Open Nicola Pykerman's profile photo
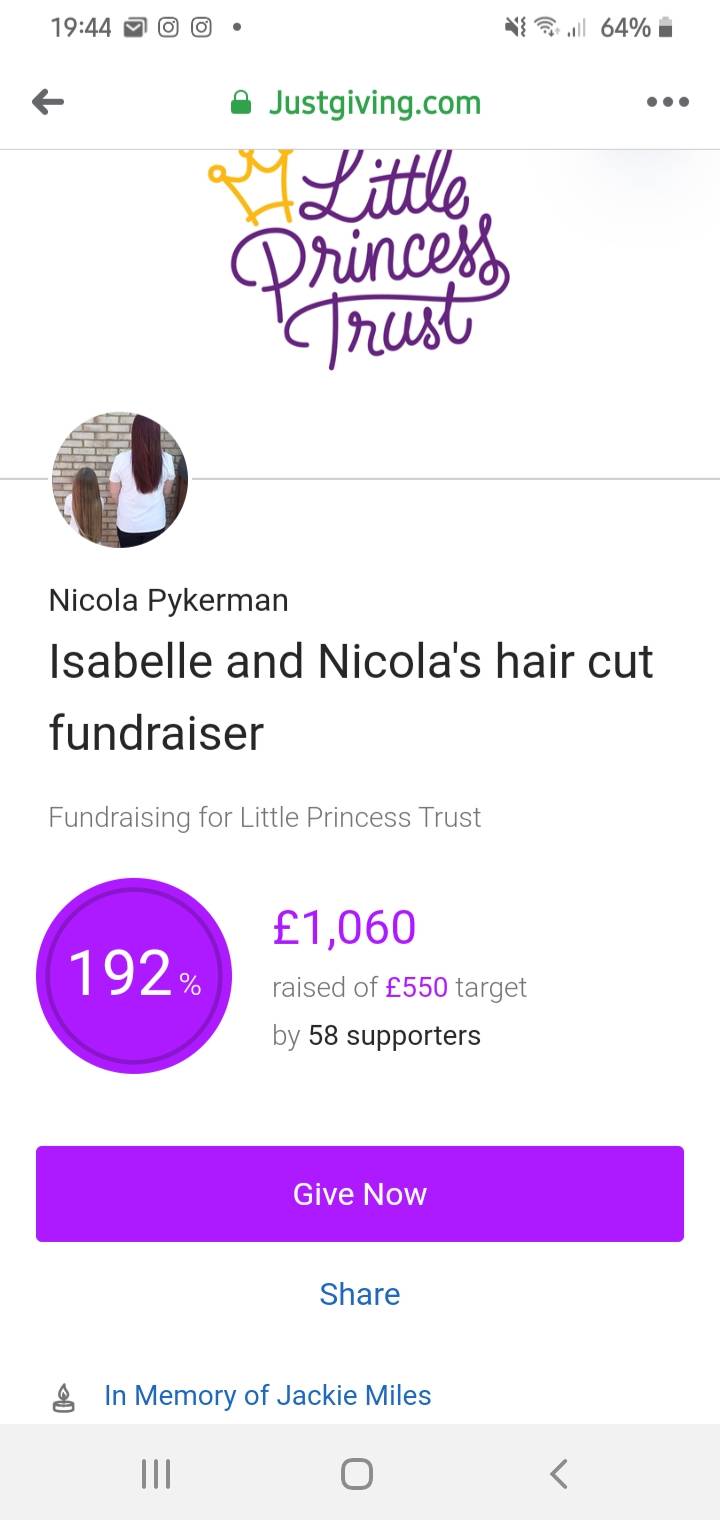The height and width of the screenshot is (1520, 720). coord(119,480)
